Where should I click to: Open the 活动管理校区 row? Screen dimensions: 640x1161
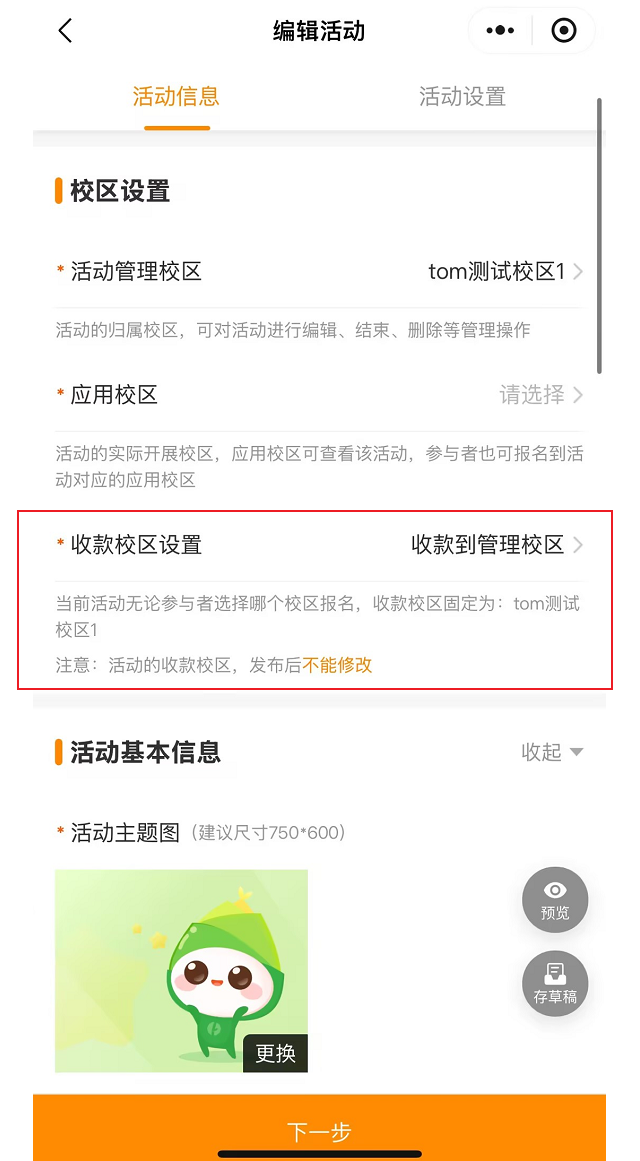click(x=320, y=271)
